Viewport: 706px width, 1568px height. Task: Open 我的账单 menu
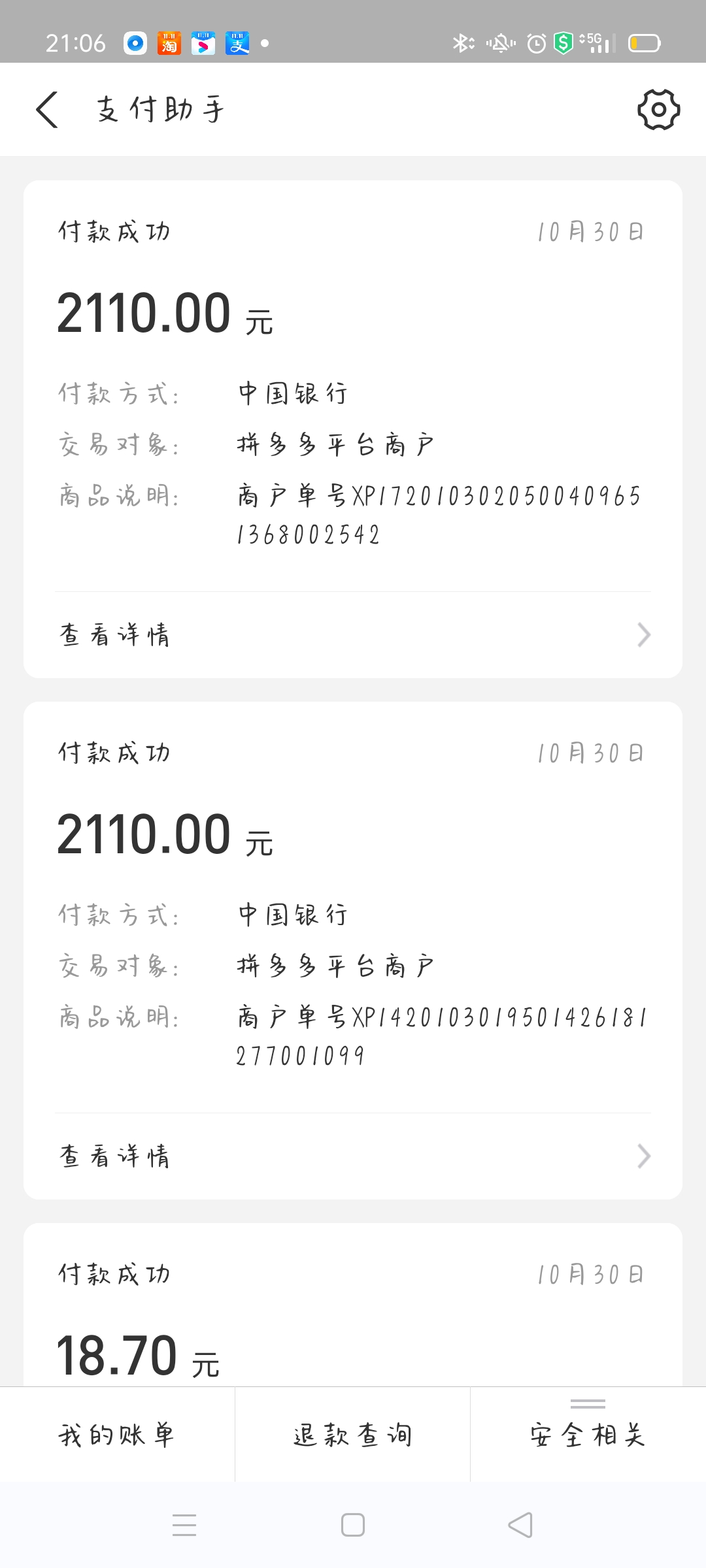117,1436
